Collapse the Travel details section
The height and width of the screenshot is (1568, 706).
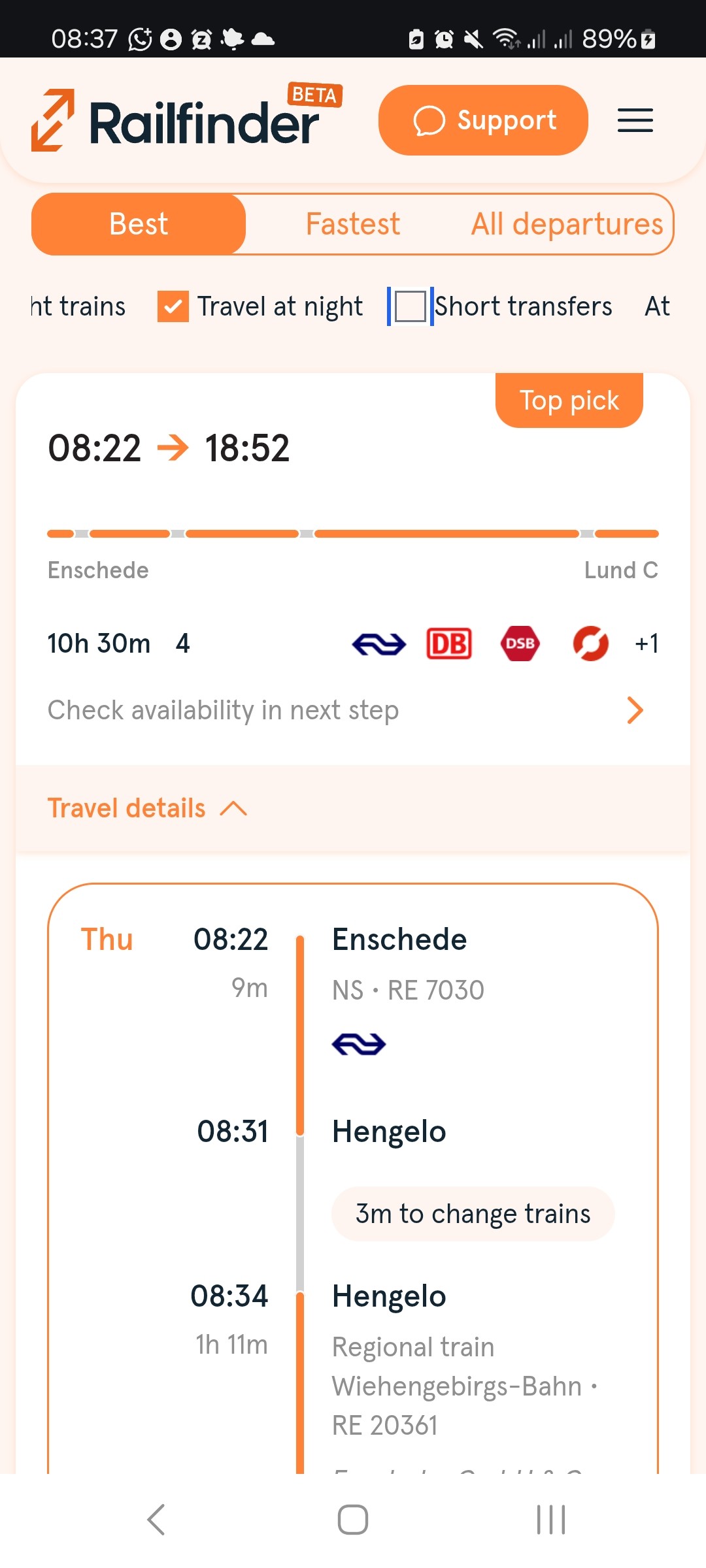(x=148, y=808)
